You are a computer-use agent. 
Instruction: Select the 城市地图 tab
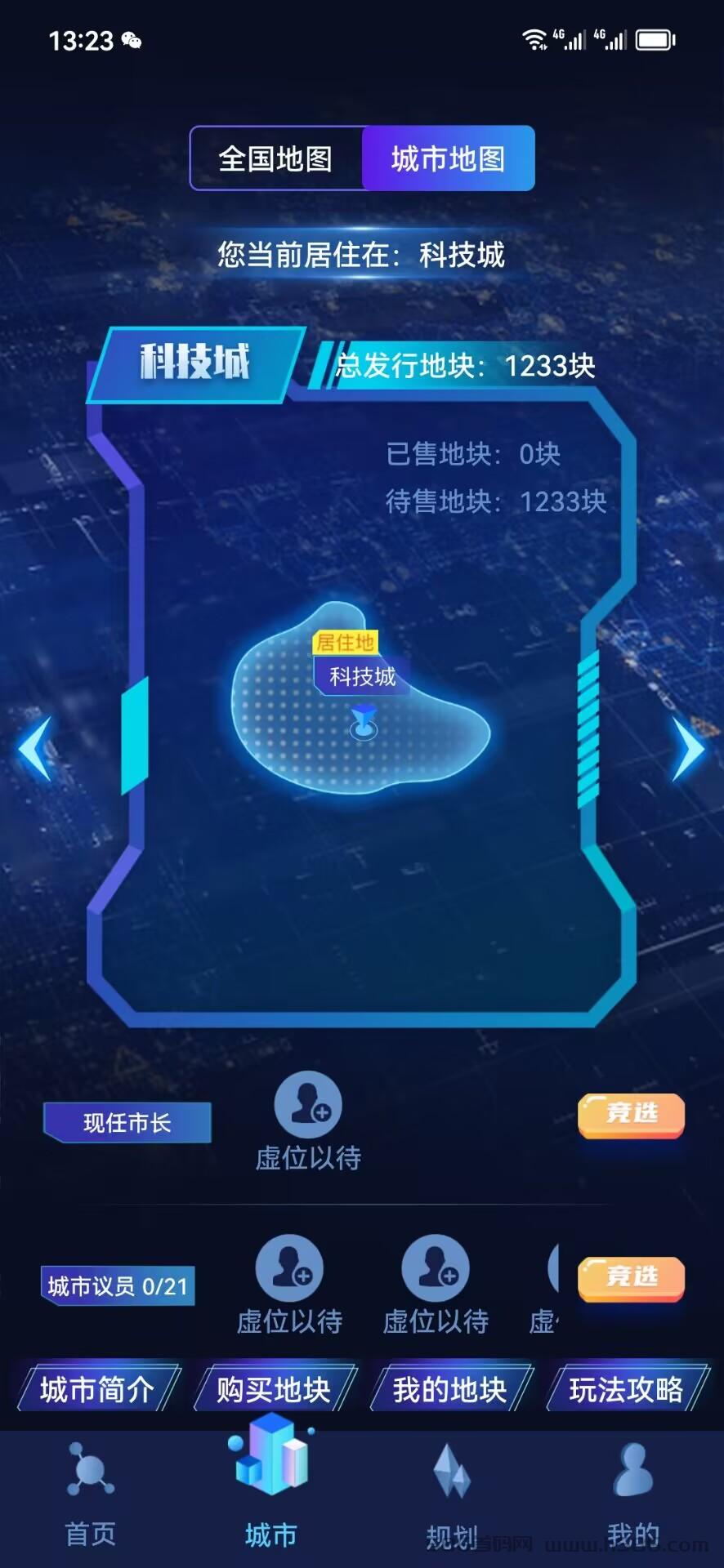pyautogui.click(x=448, y=158)
